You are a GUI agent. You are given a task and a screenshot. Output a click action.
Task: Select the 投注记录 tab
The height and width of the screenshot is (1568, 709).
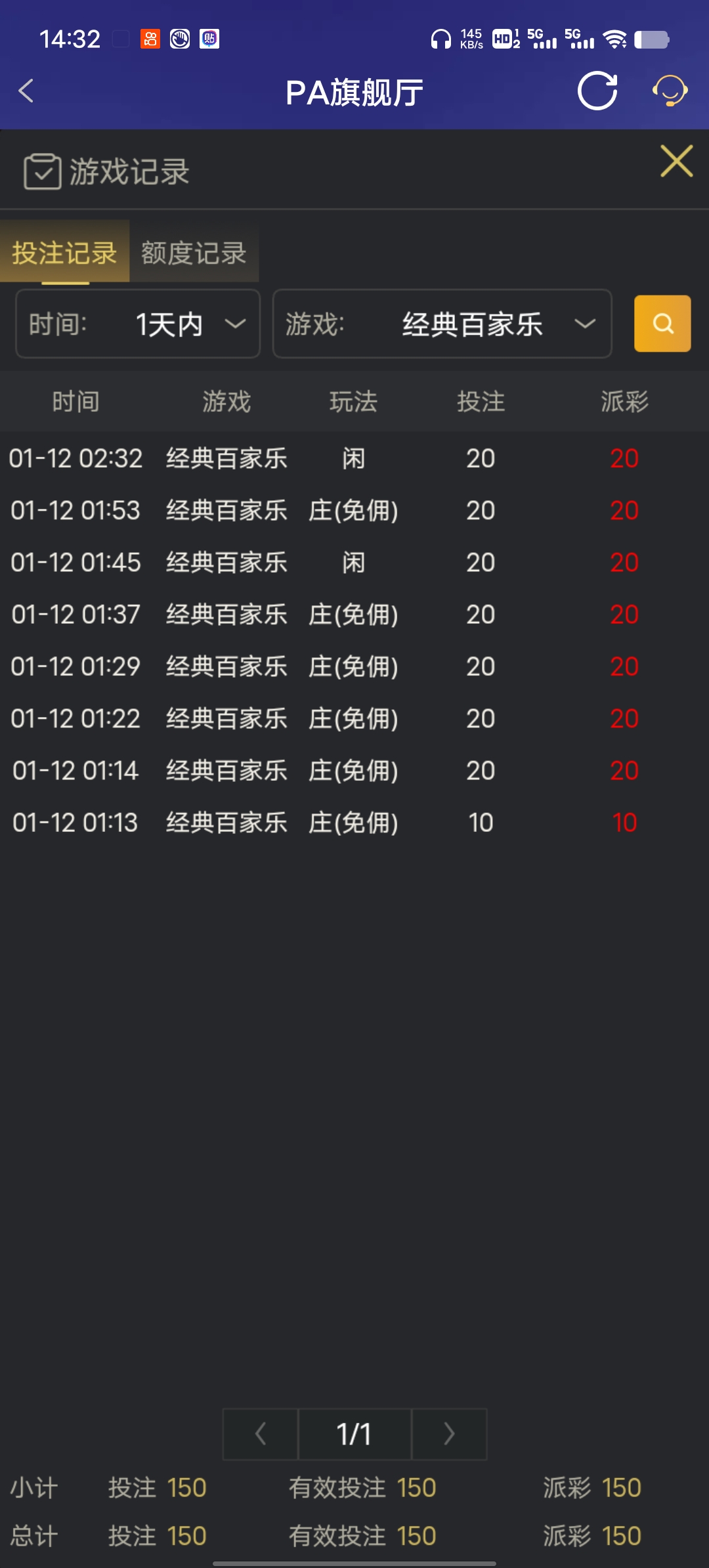[64, 253]
